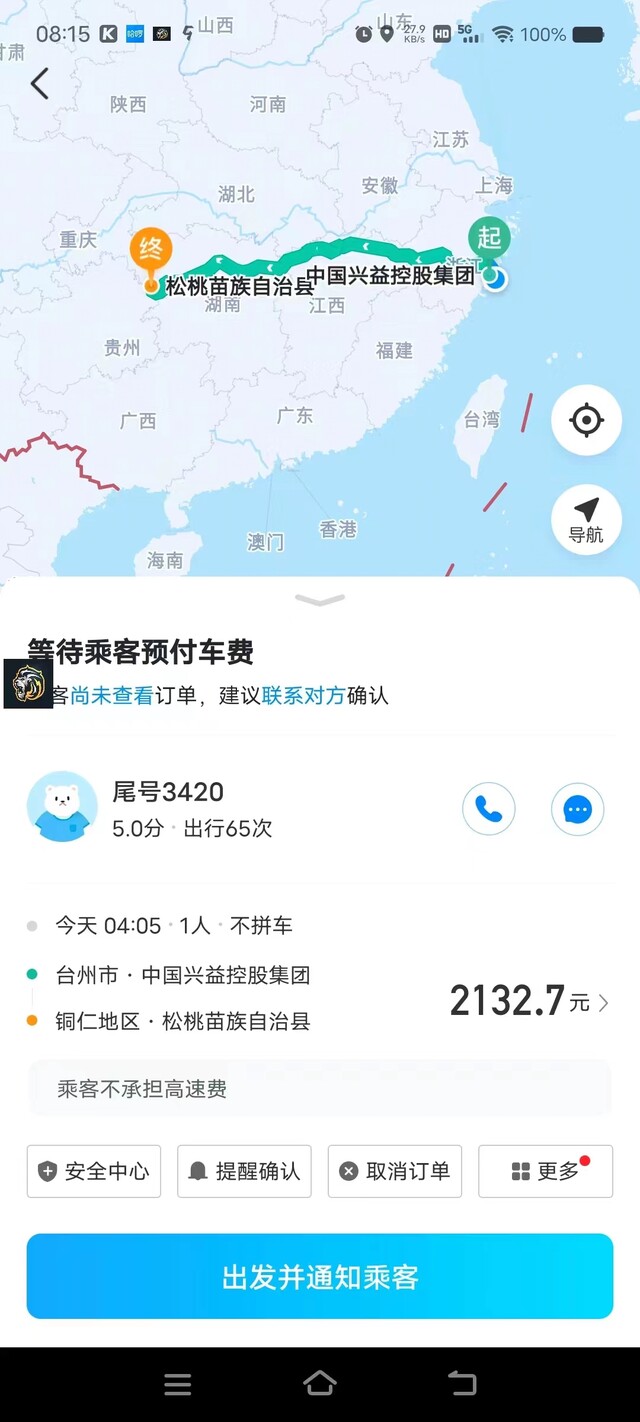Open 安全中心 safety center
This screenshot has width=640, height=1422.
pyautogui.click(x=94, y=1171)
